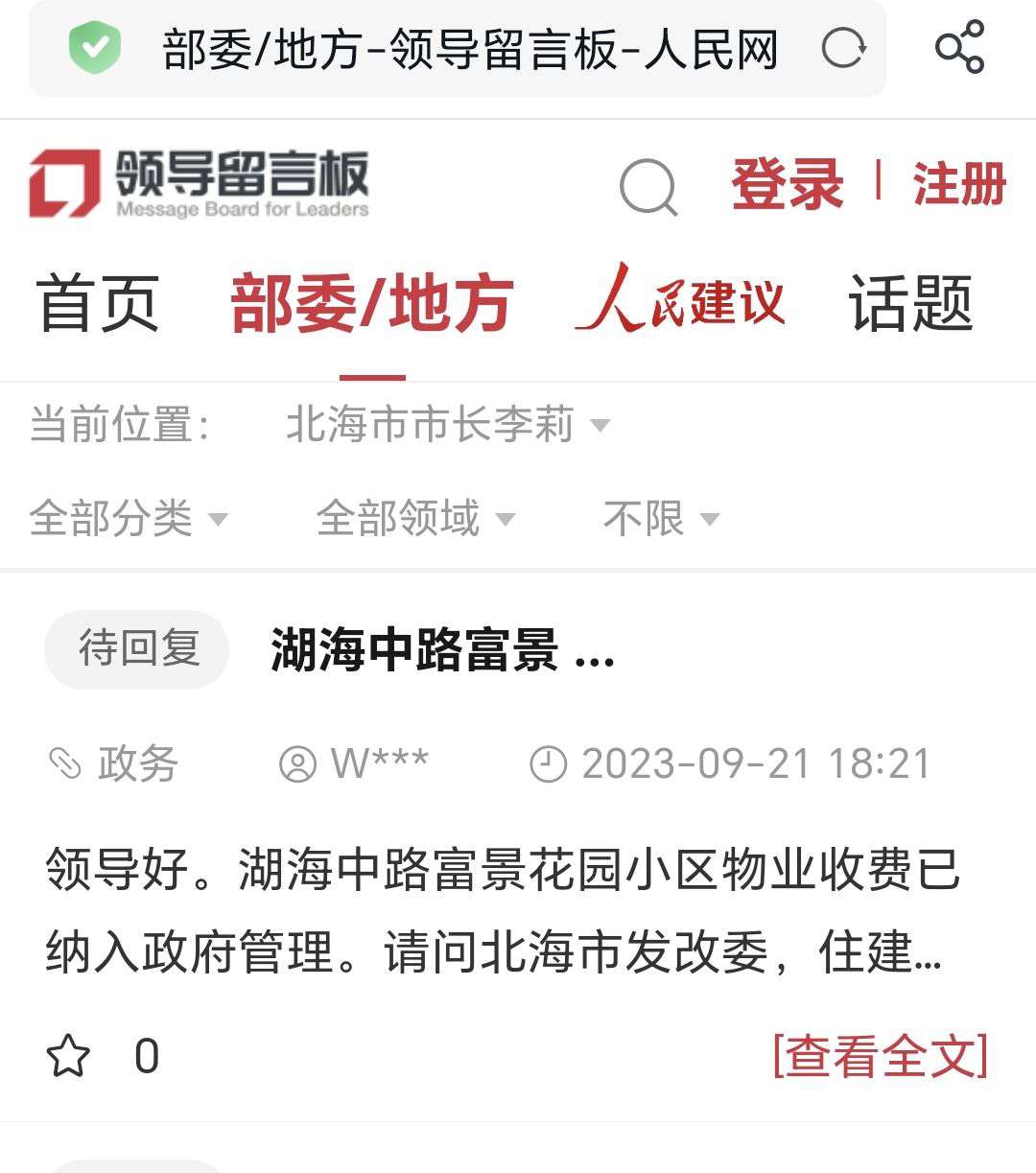Share this page via the share icon
1036x1173 pixels.
[x=959, y=47]
